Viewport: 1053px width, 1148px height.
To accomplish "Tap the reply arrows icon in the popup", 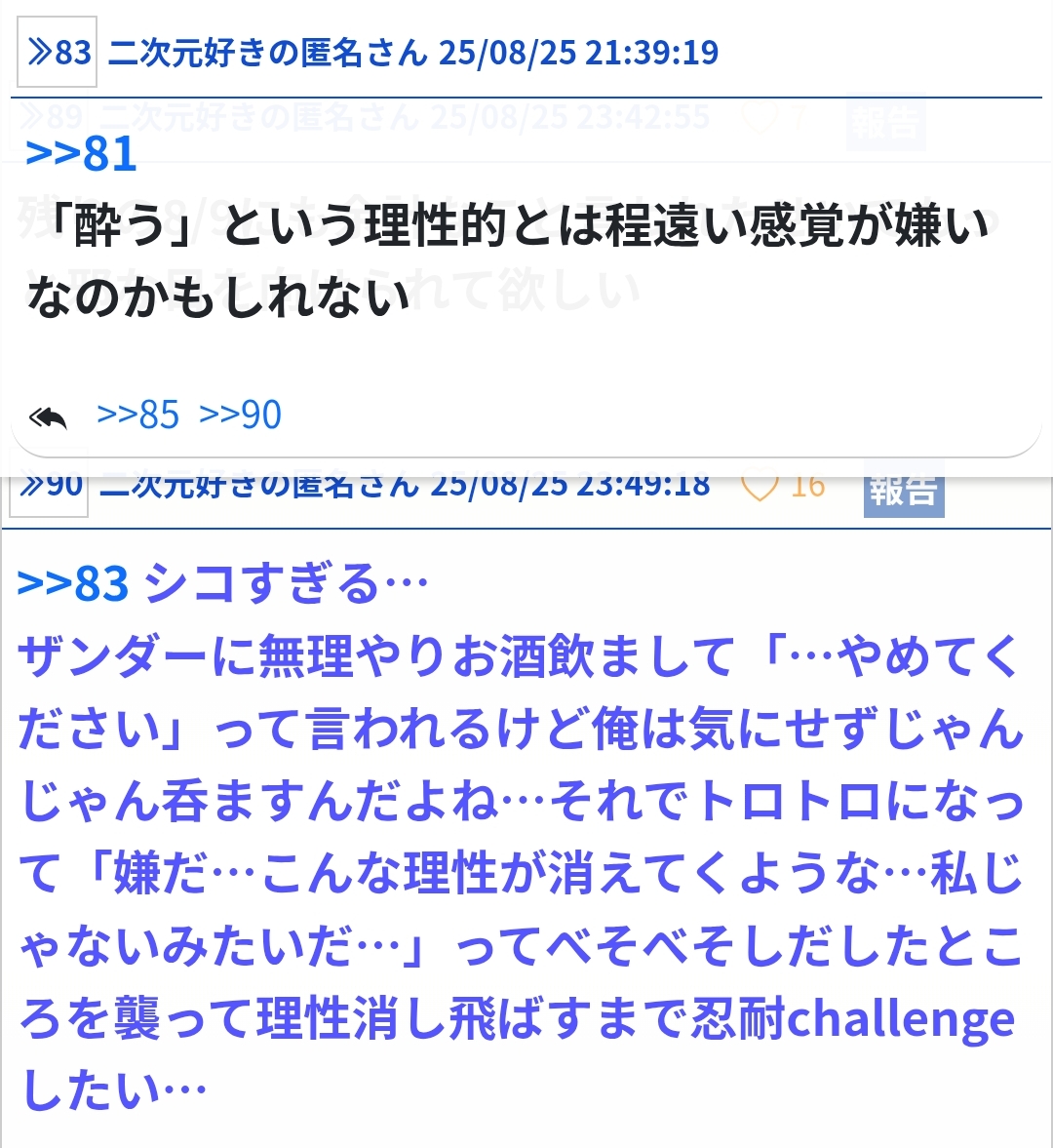I will pos(48,417).
